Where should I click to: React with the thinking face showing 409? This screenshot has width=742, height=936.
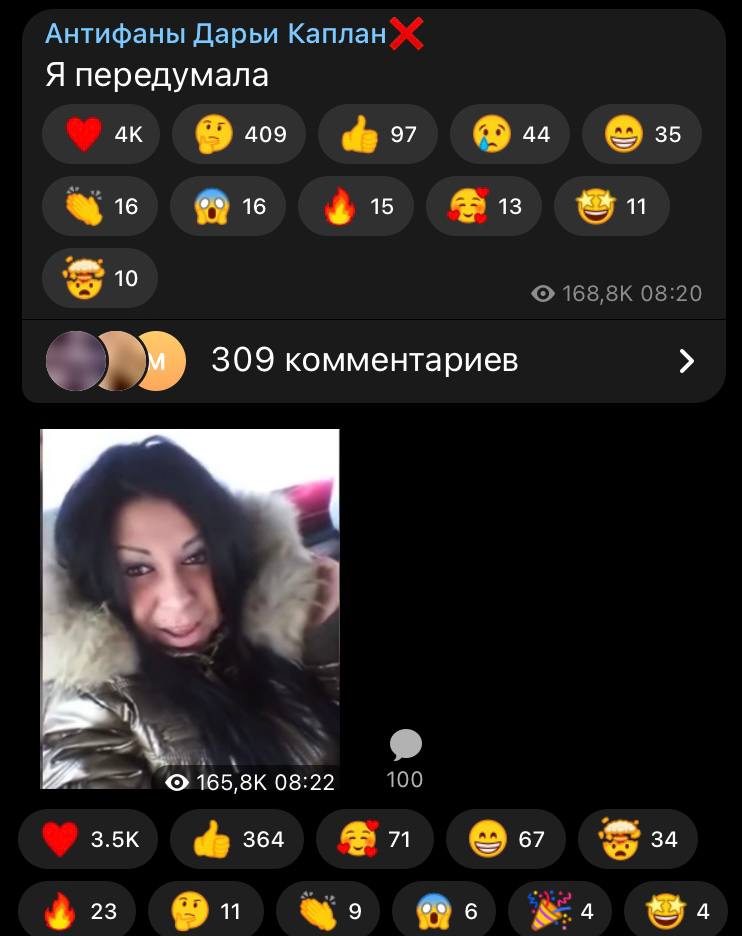[239, 134]
